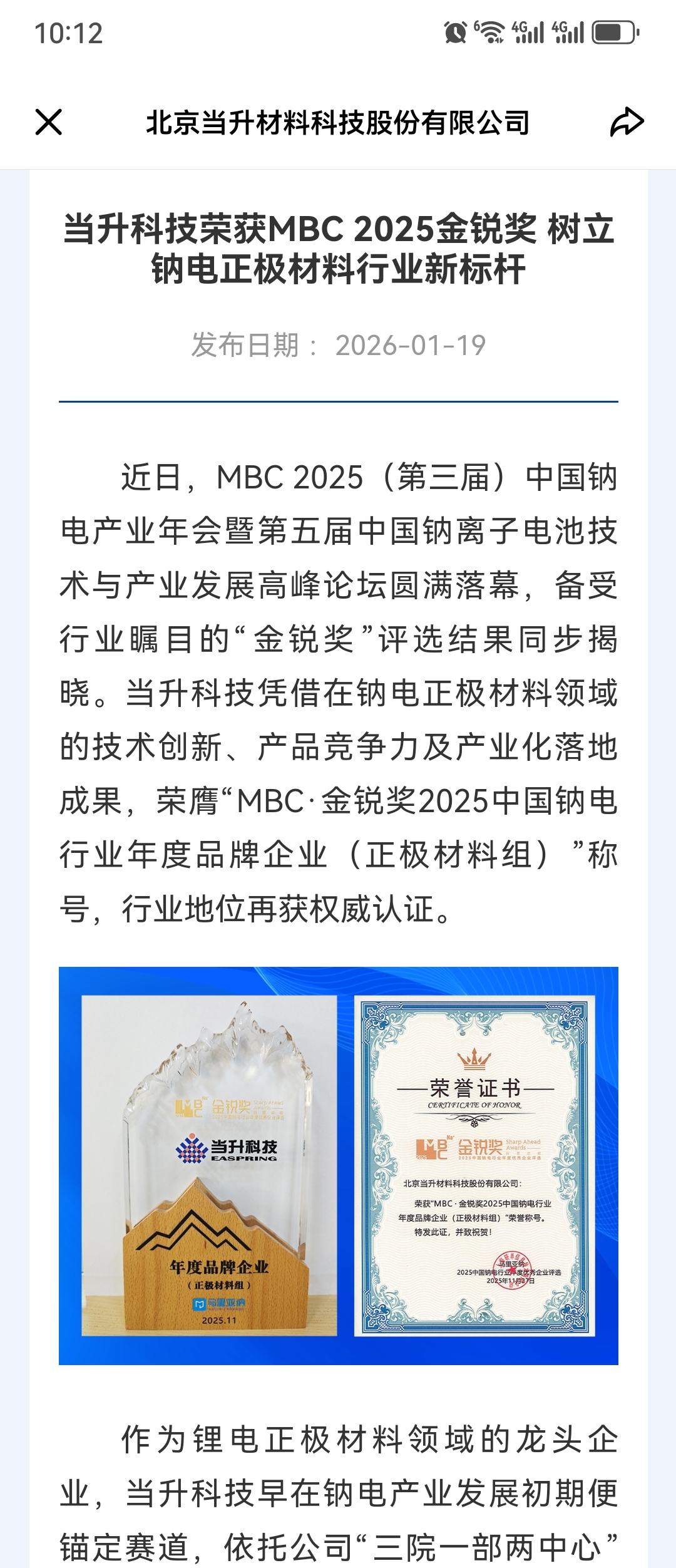
Task: Close the article page with the X
Action: click(49, 122)
